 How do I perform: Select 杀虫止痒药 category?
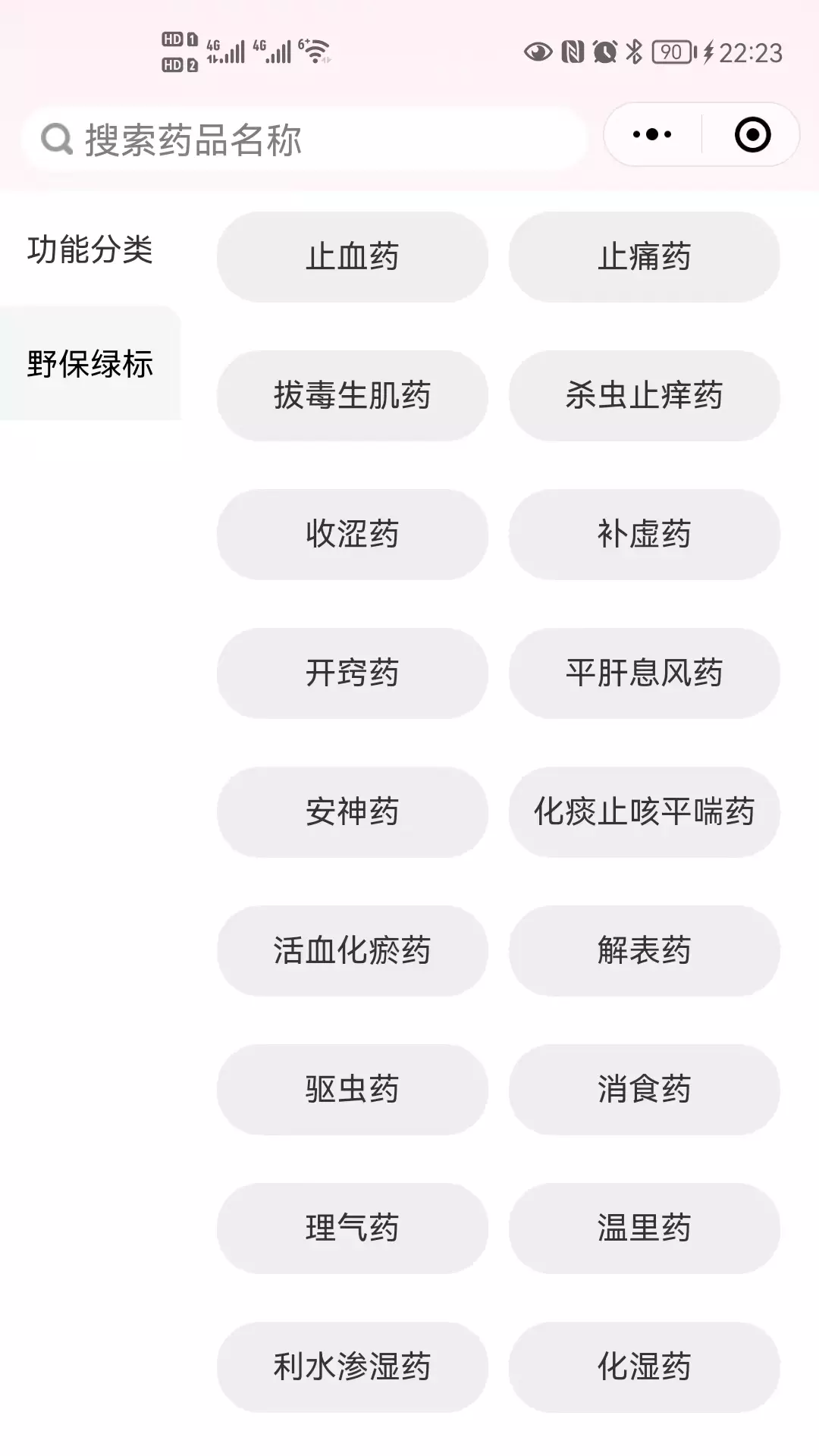(x=644, y=396)
